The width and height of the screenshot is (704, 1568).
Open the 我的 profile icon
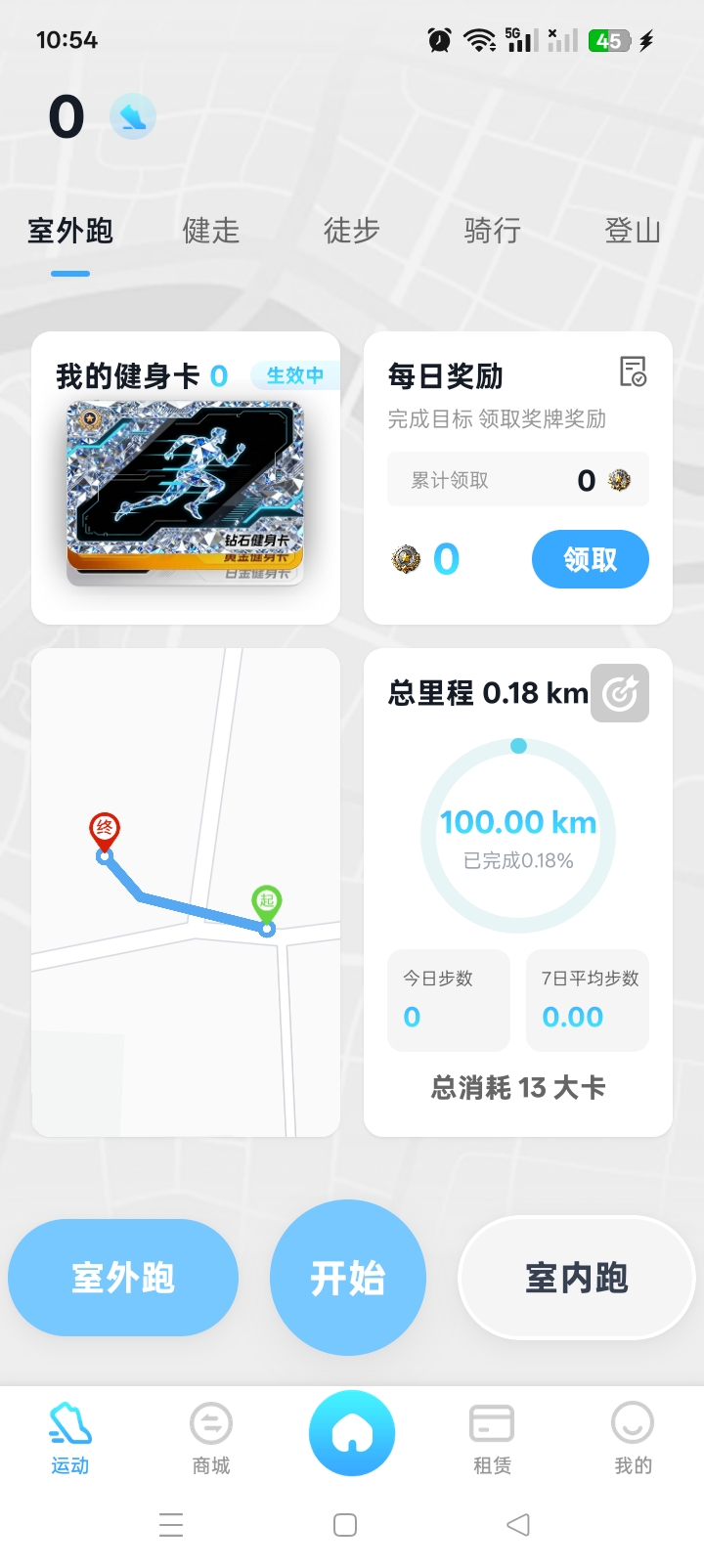click(633, 1432)
